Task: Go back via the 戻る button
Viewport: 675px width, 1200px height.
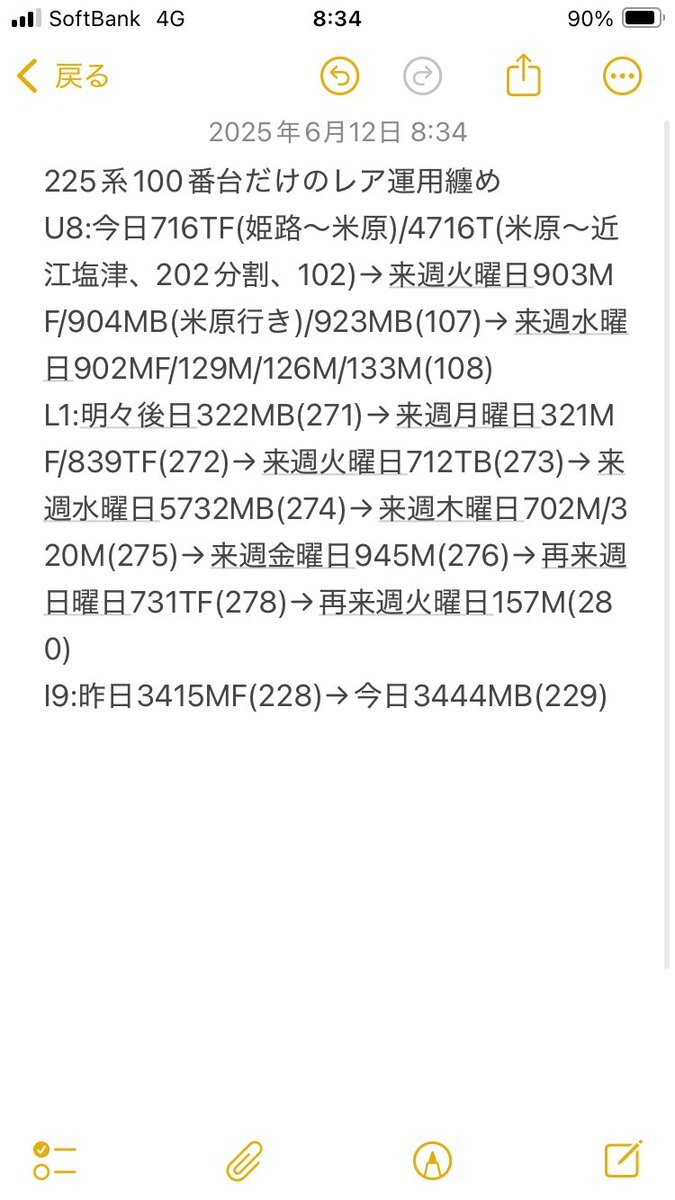Action: click(x=63, y=77)
